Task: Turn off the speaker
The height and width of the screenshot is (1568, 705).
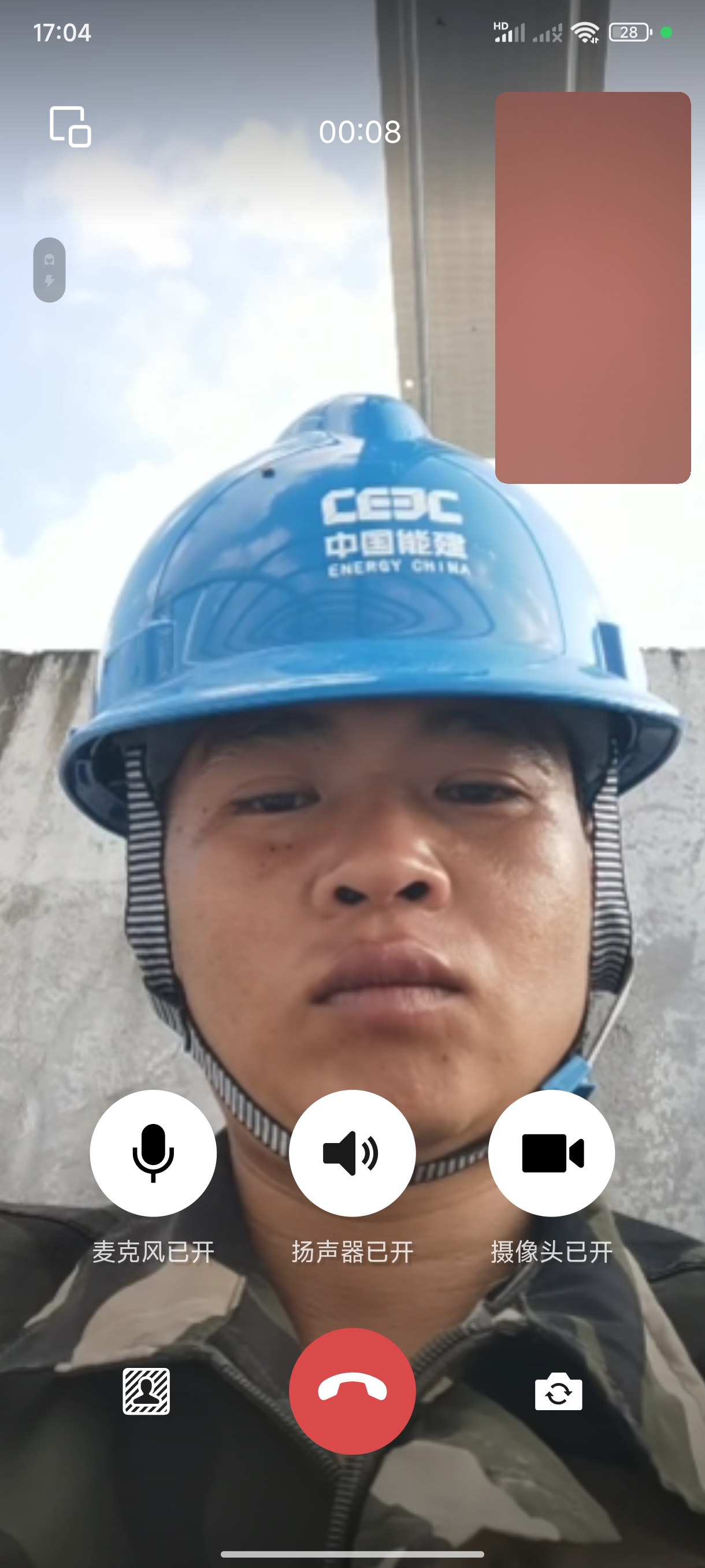Action: [x=352, y=1152]
